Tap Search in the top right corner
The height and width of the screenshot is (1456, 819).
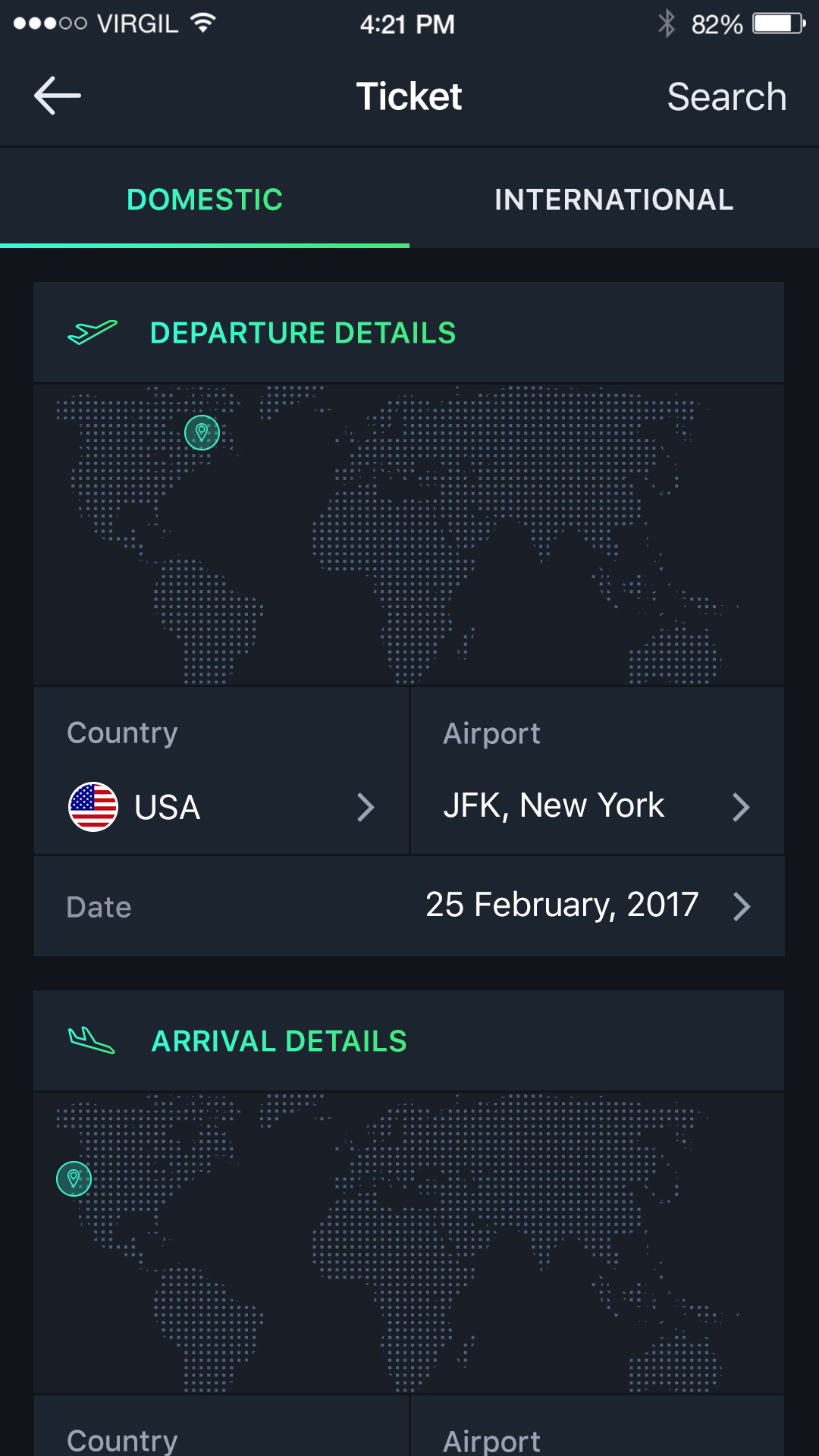(x=726, y=96)
